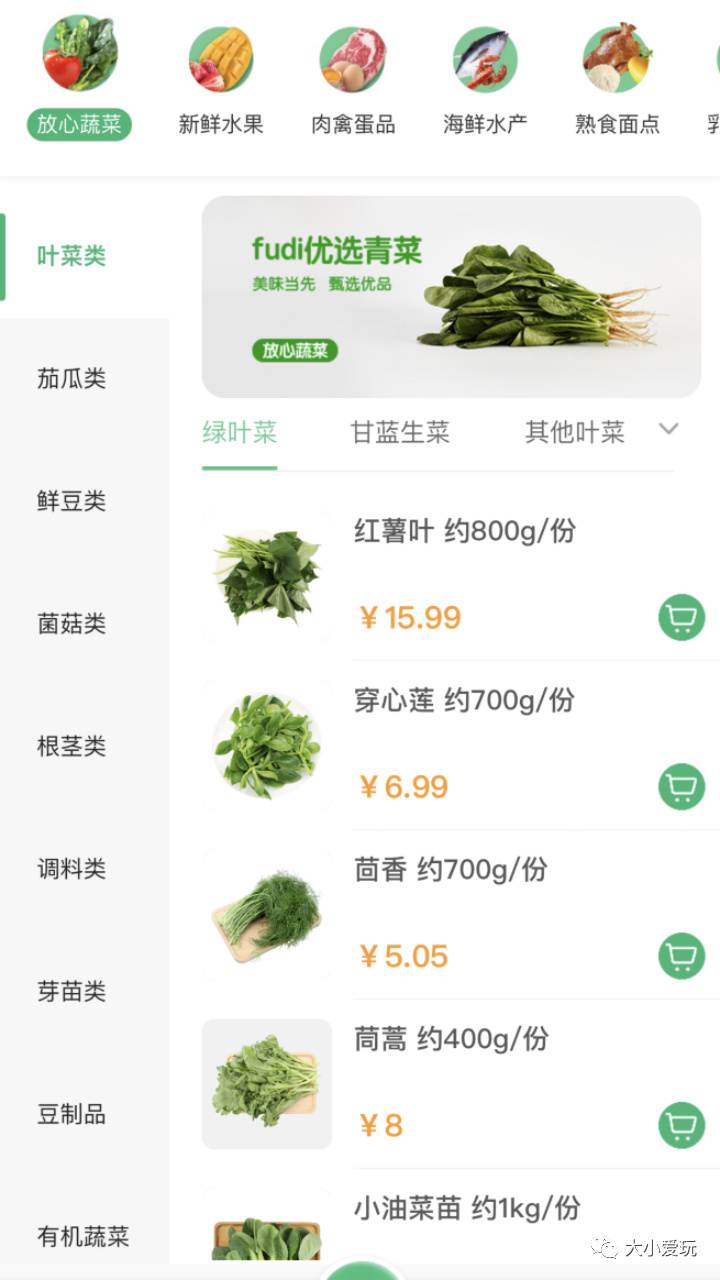Open the fudi优选青菜 promotional banner

450,296
